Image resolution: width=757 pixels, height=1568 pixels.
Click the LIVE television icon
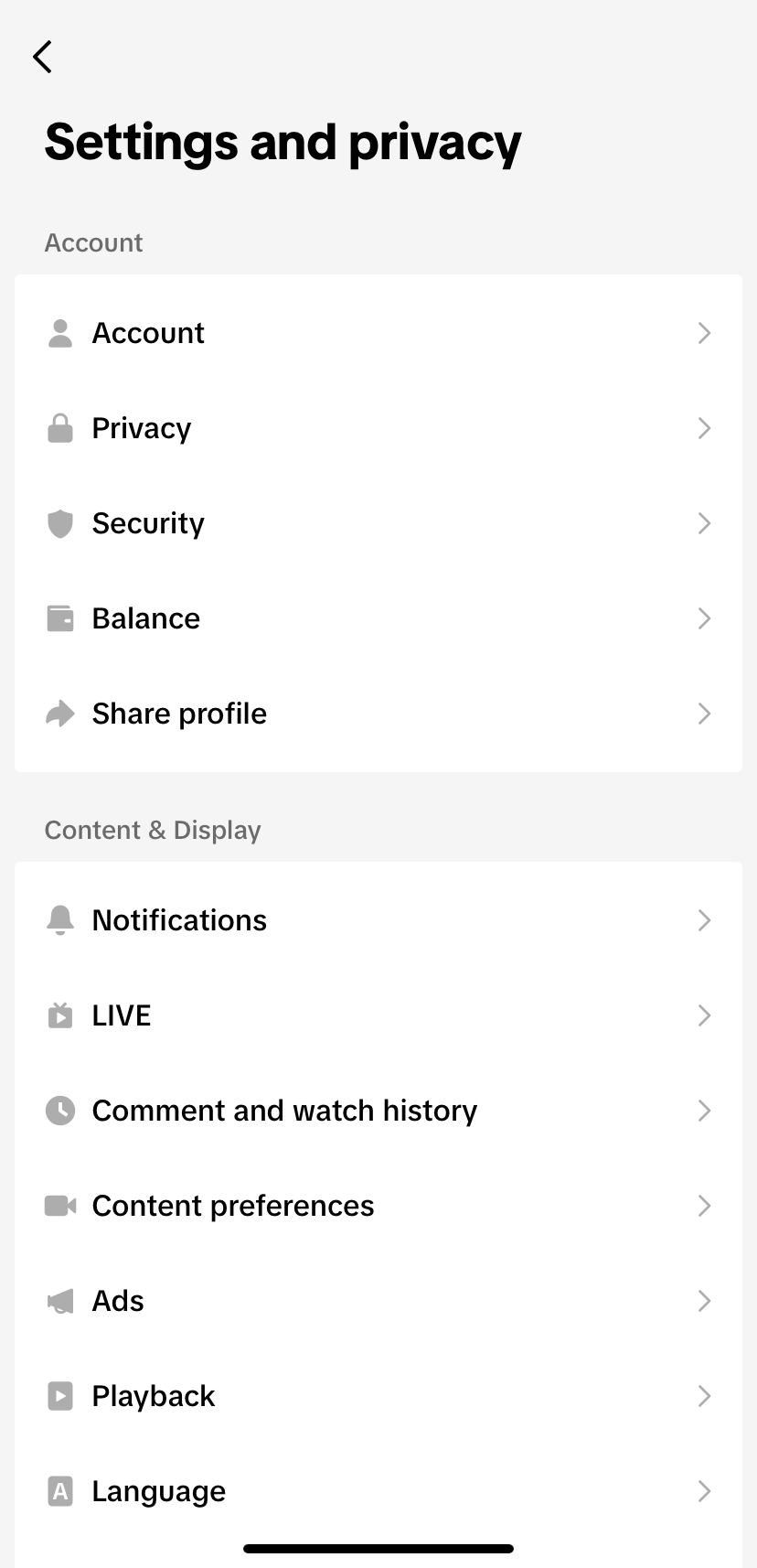(x=59, y=1015)
